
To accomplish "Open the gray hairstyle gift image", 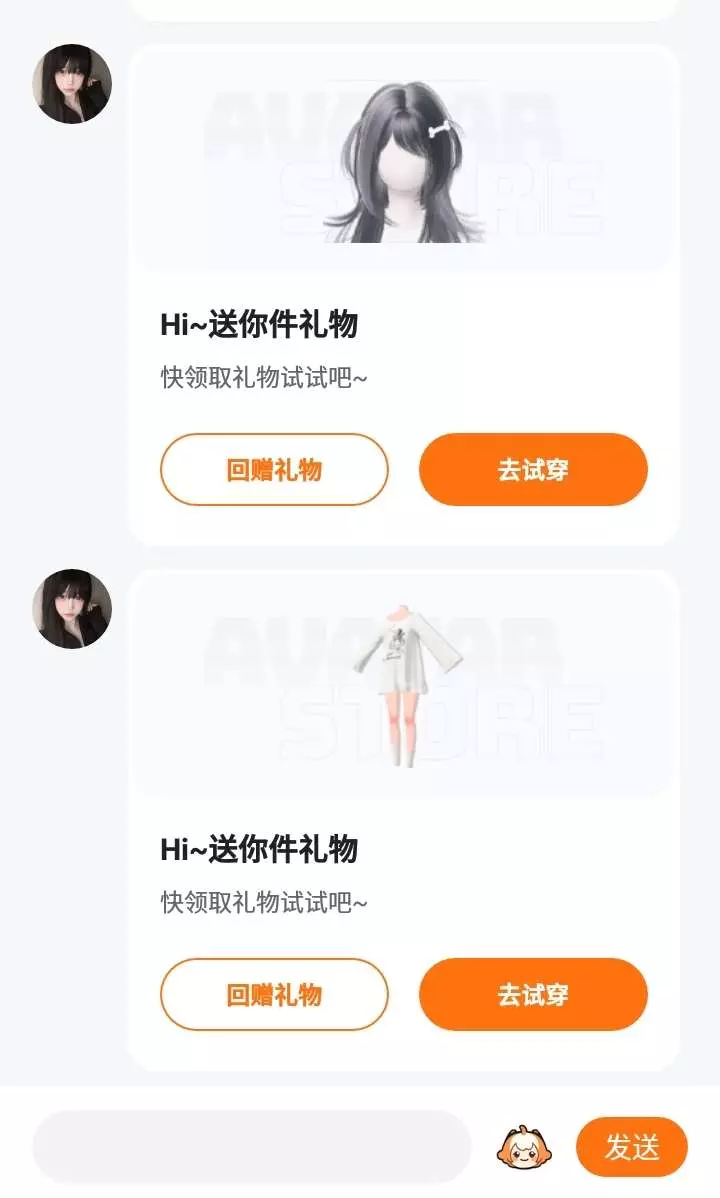I will point(404,160).
